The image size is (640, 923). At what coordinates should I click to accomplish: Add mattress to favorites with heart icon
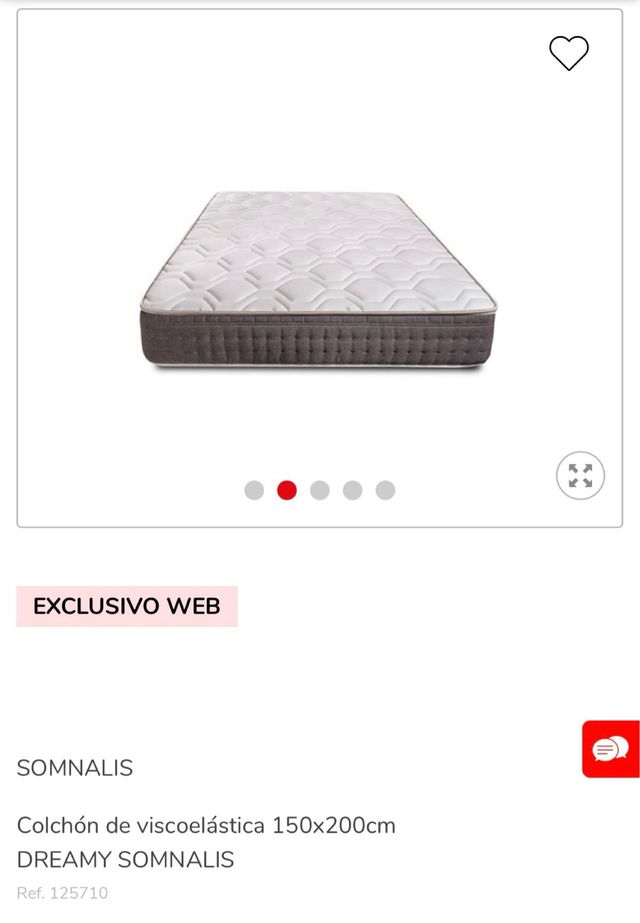[x=569, y=53]
